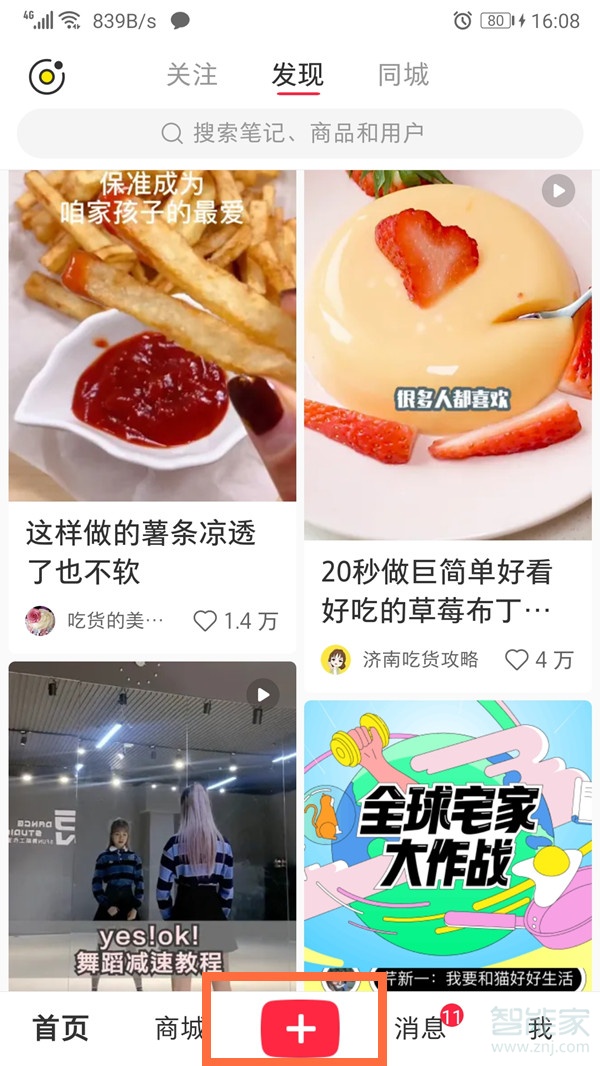The height and width of the screenshot is (1066, 600).
Task: Go to the 首页 tab
Action: point(61,1028)
